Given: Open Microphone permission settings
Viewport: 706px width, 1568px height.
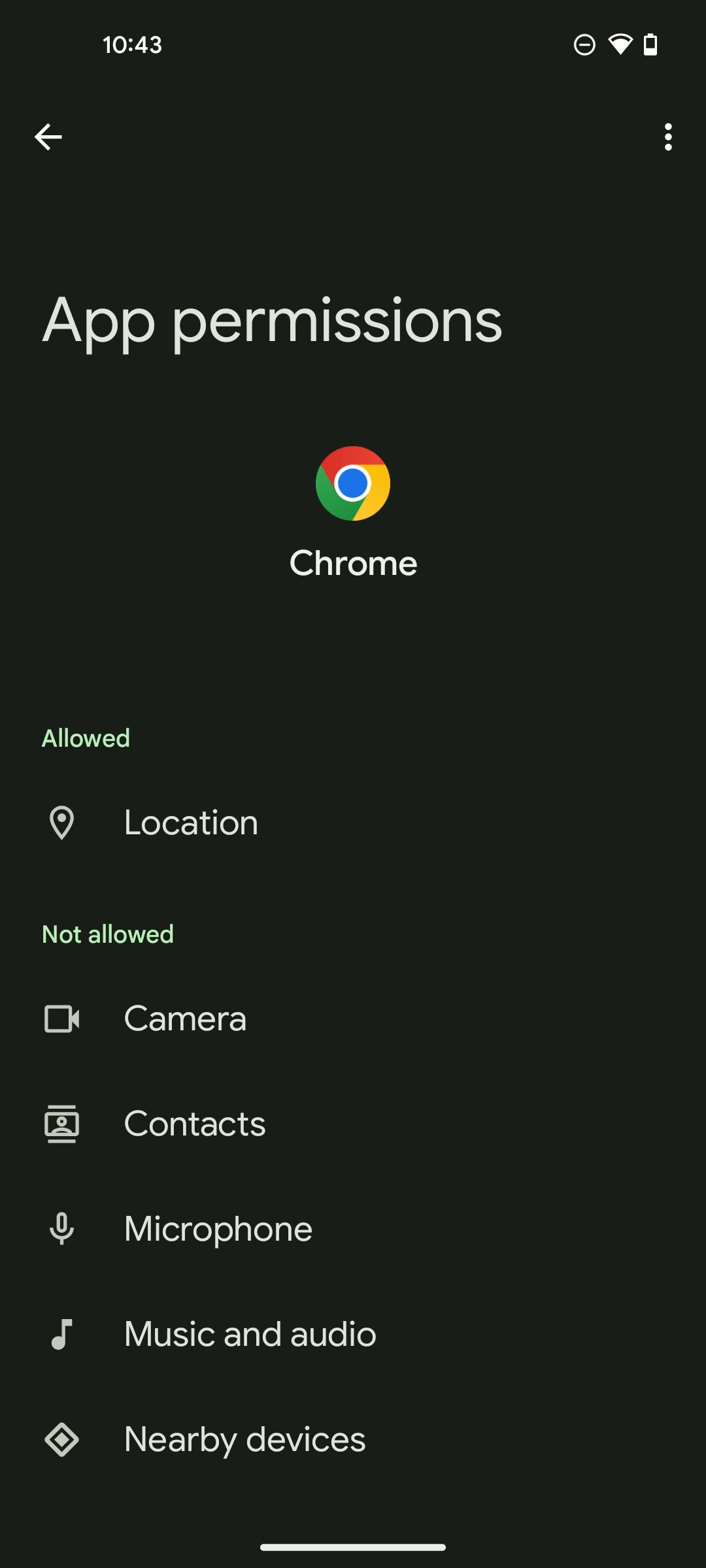Looking at the screenshot, I should tap(353, 1229).
